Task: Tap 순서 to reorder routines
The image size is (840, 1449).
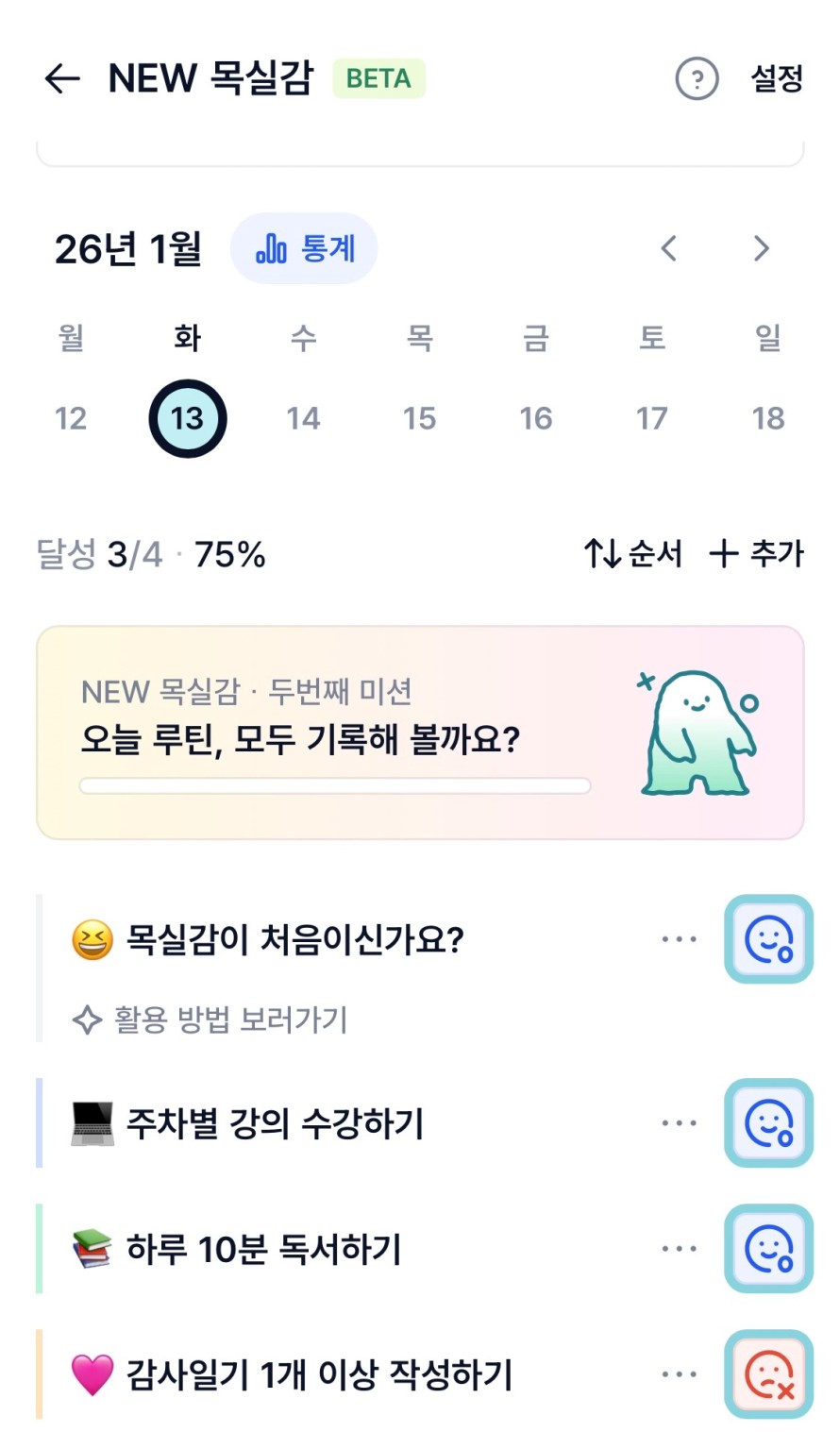Action: (632, 554)
